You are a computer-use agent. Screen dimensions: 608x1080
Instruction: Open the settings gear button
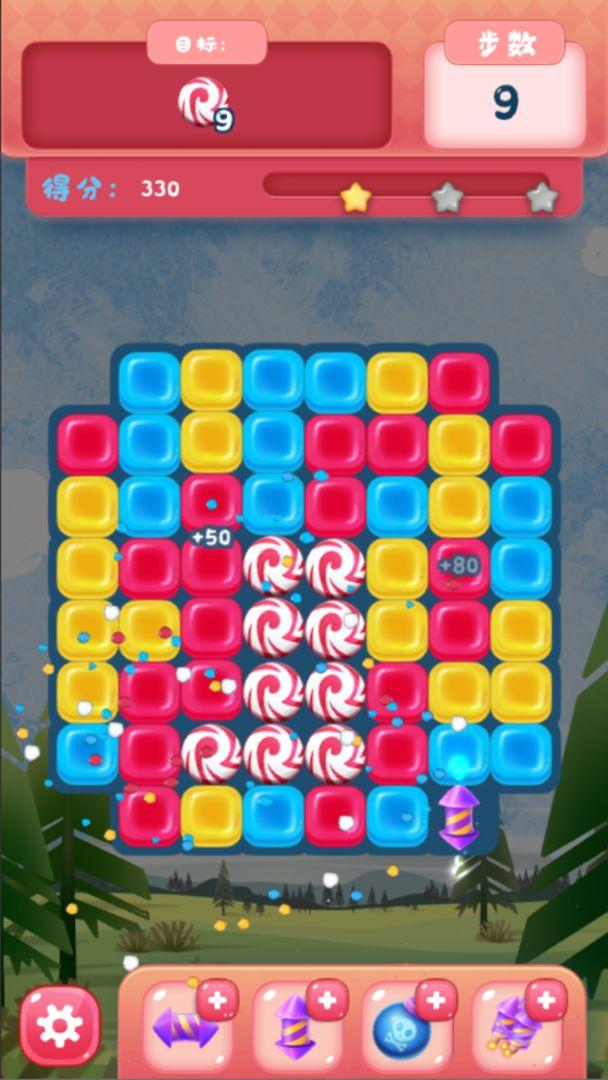60,1025
